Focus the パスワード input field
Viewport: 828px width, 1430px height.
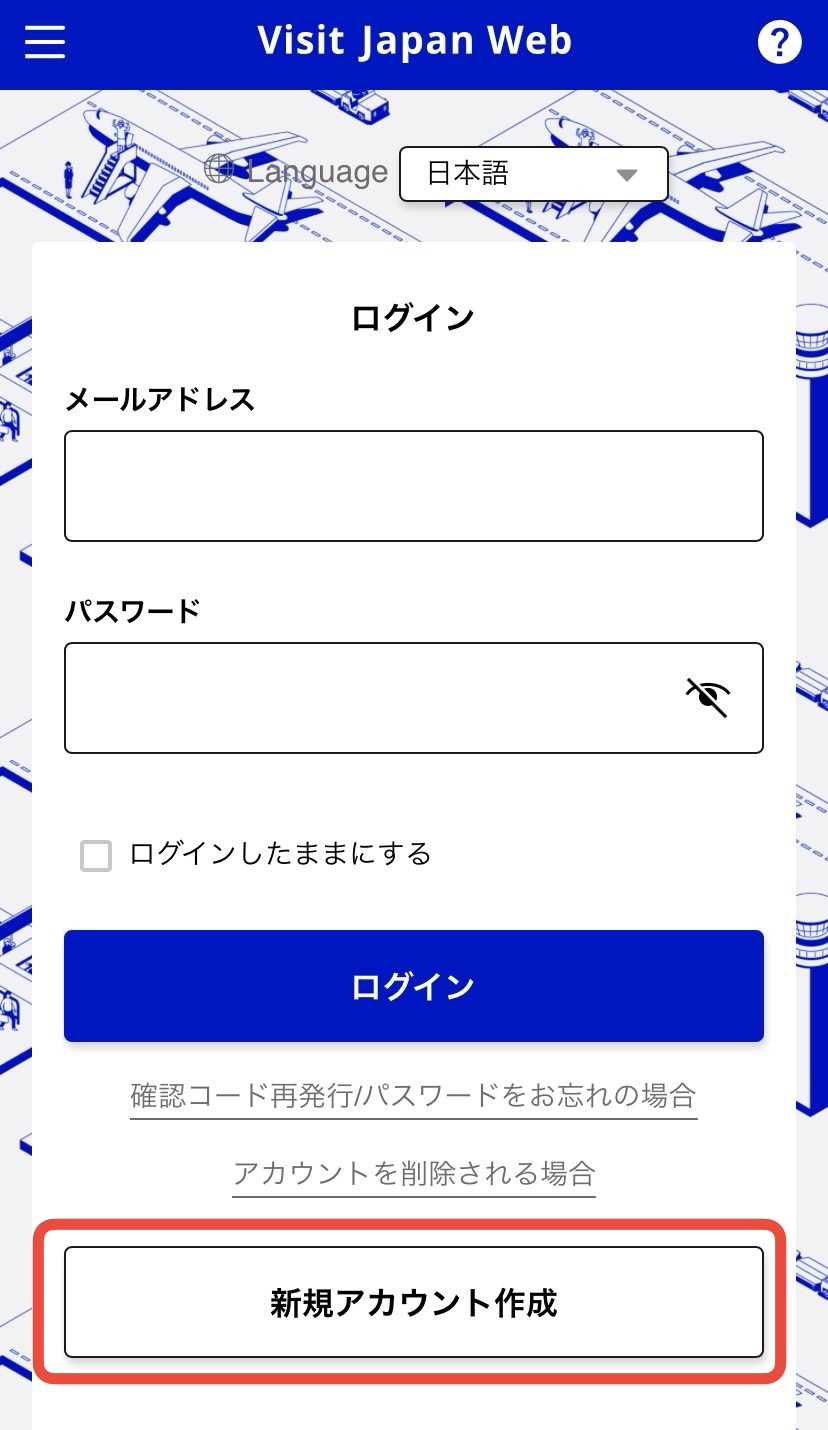pos(370,698)
